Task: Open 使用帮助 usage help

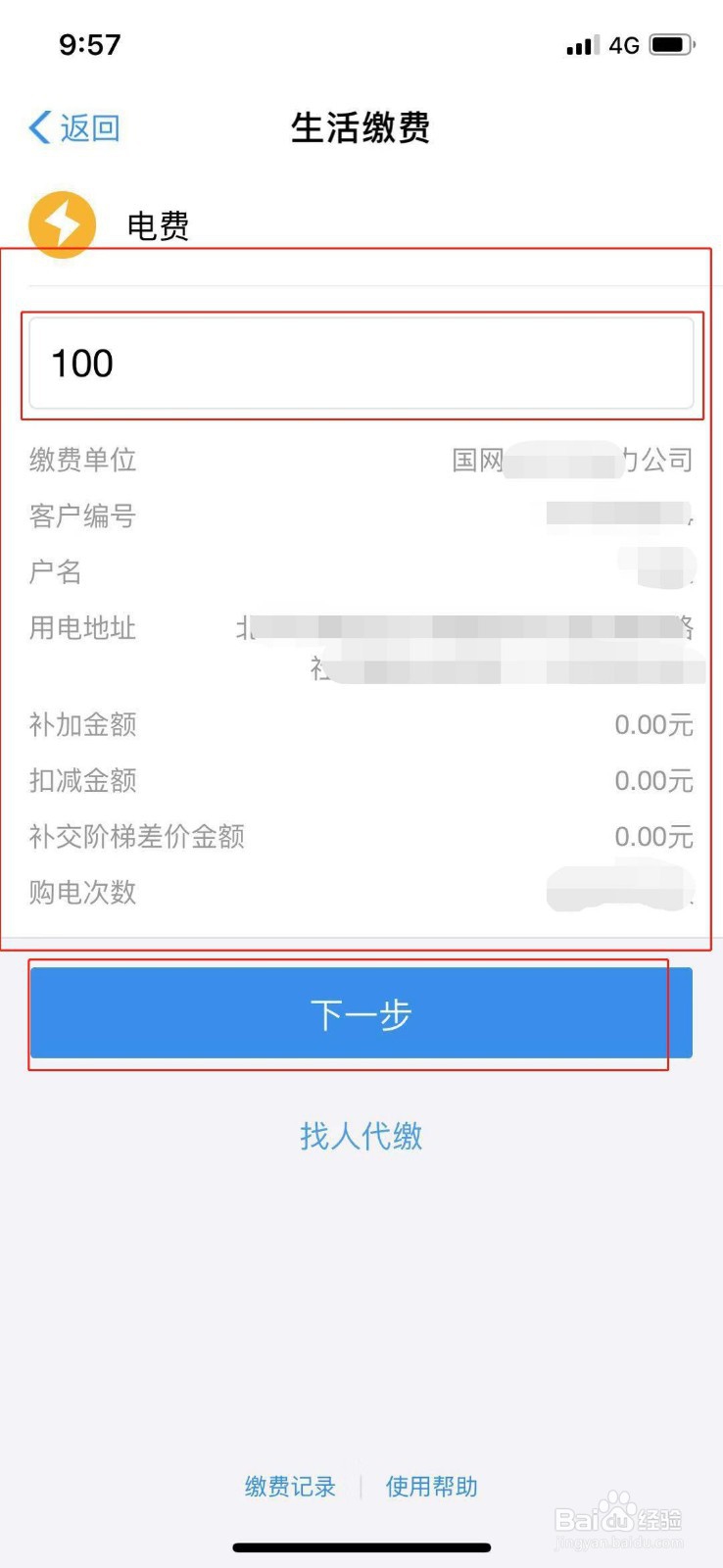Action: coord(431,1487)
